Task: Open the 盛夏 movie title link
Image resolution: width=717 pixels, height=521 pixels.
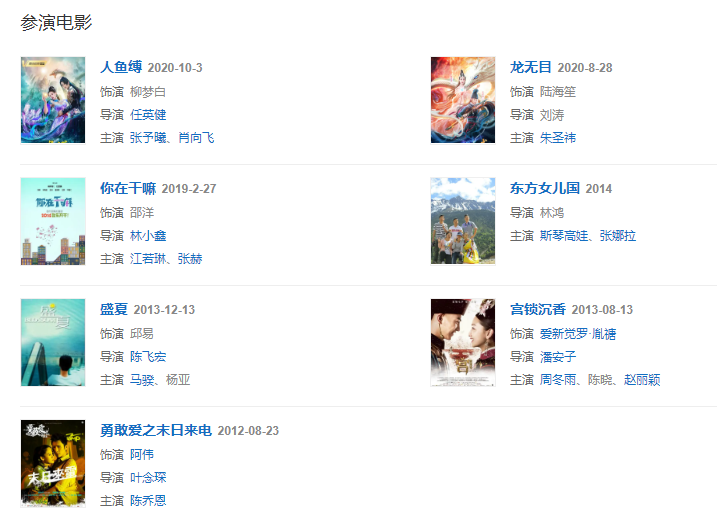Action: pyautogui.click(x=114, y=309)
